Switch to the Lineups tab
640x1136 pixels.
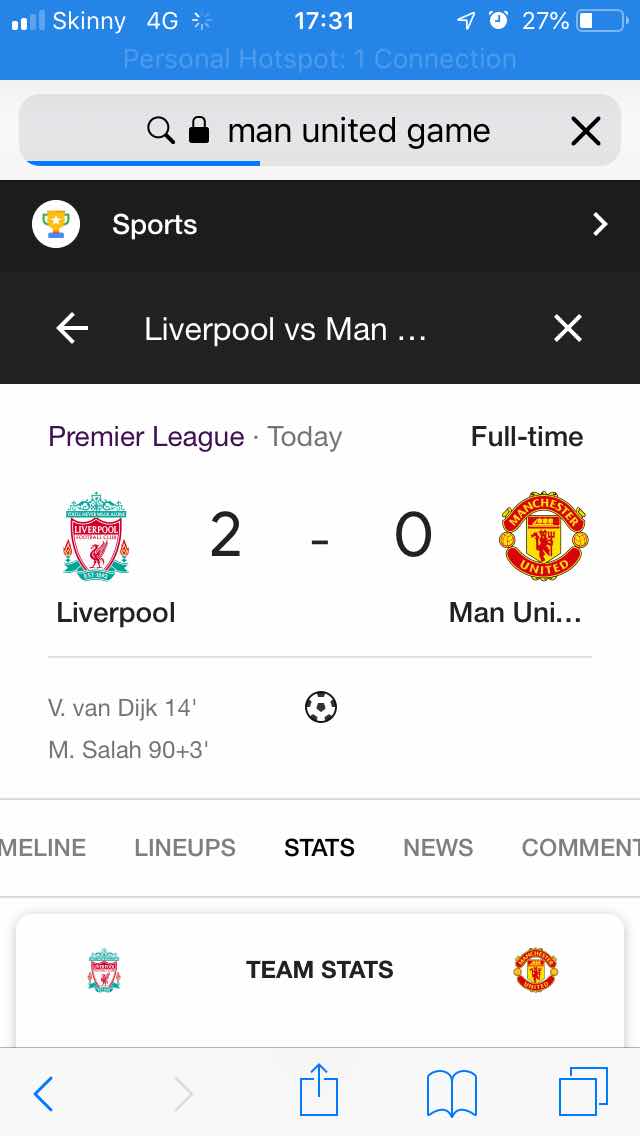pyautogui.click(x=185, y=847)
